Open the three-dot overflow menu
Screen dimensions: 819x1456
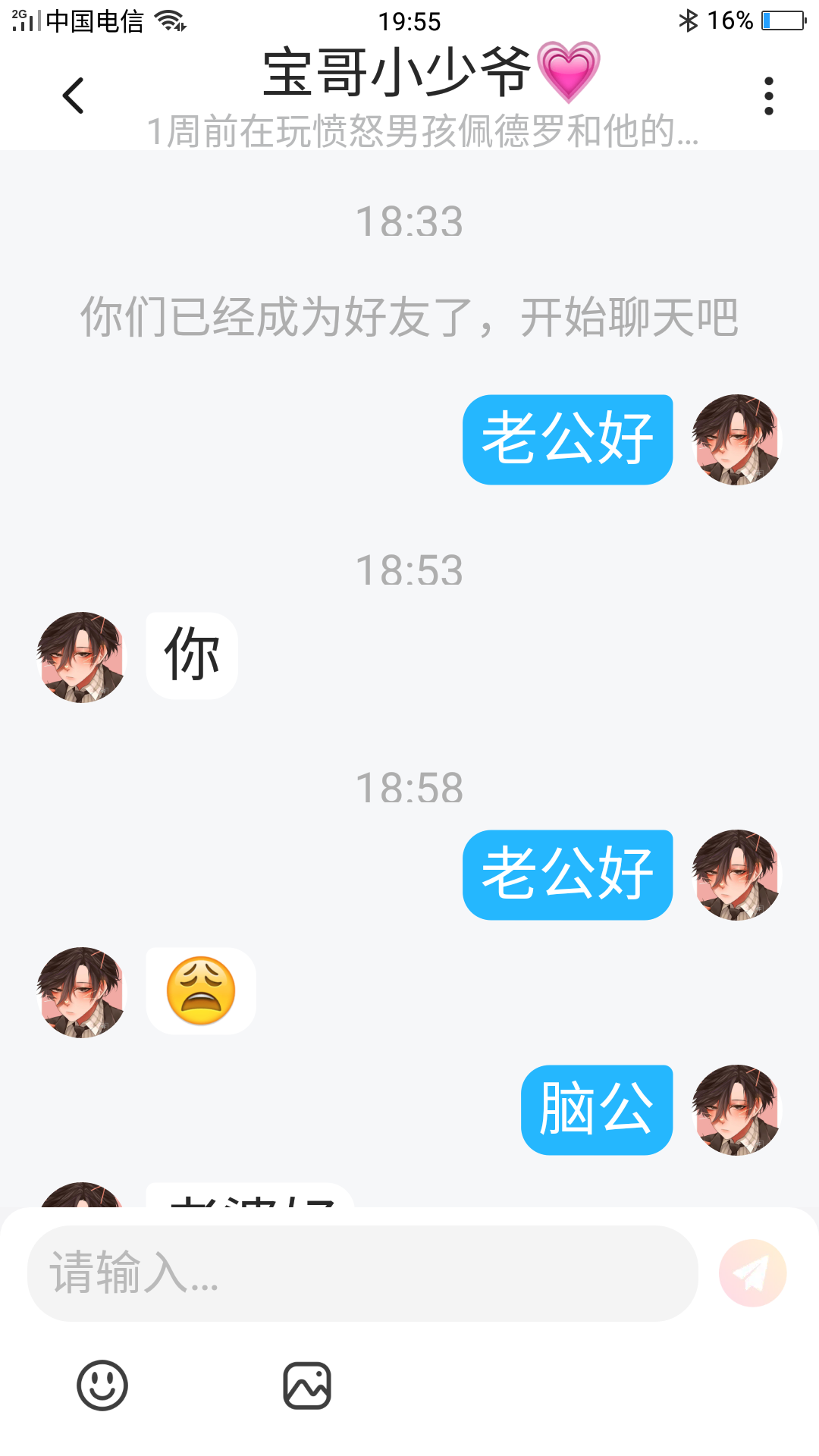(x=768, y=96)
